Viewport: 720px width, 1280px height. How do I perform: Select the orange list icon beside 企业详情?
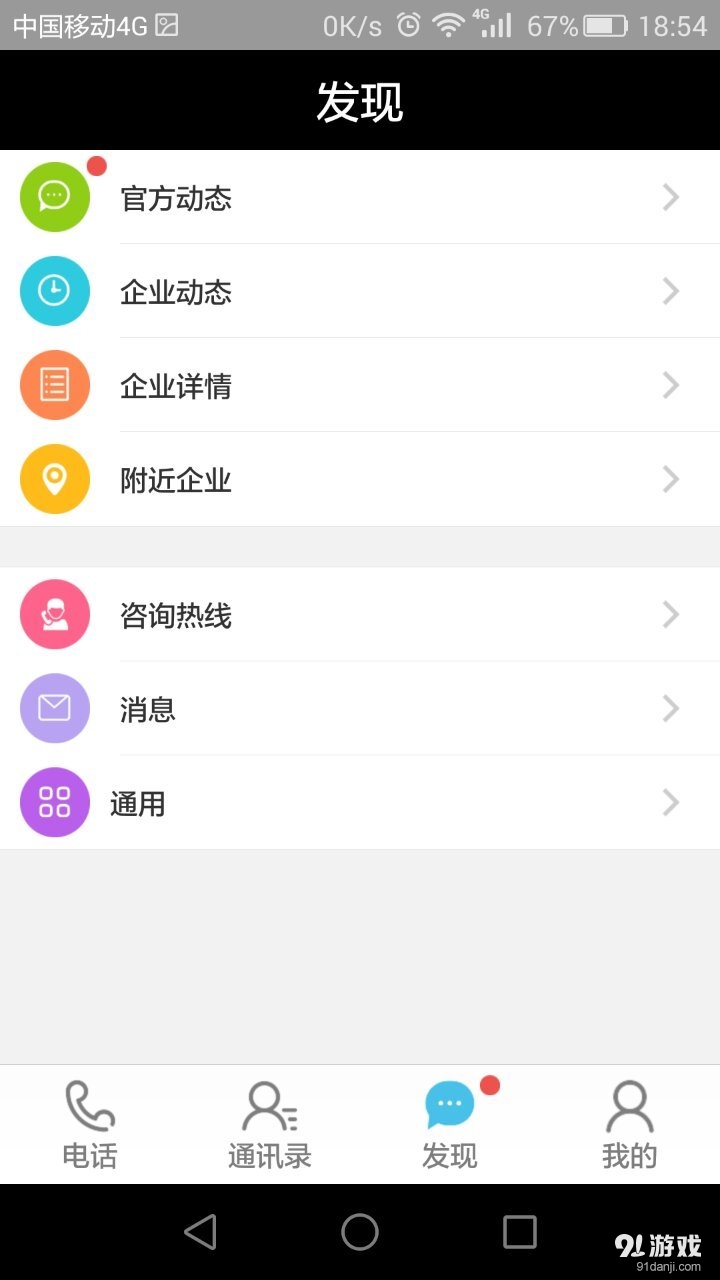click(x=55, y=384)
